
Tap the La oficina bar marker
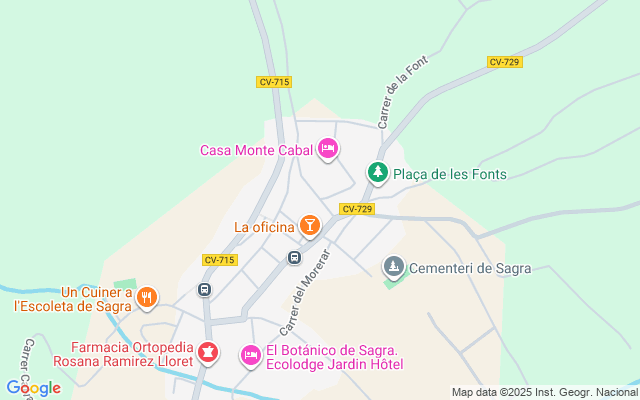[310, 226]
